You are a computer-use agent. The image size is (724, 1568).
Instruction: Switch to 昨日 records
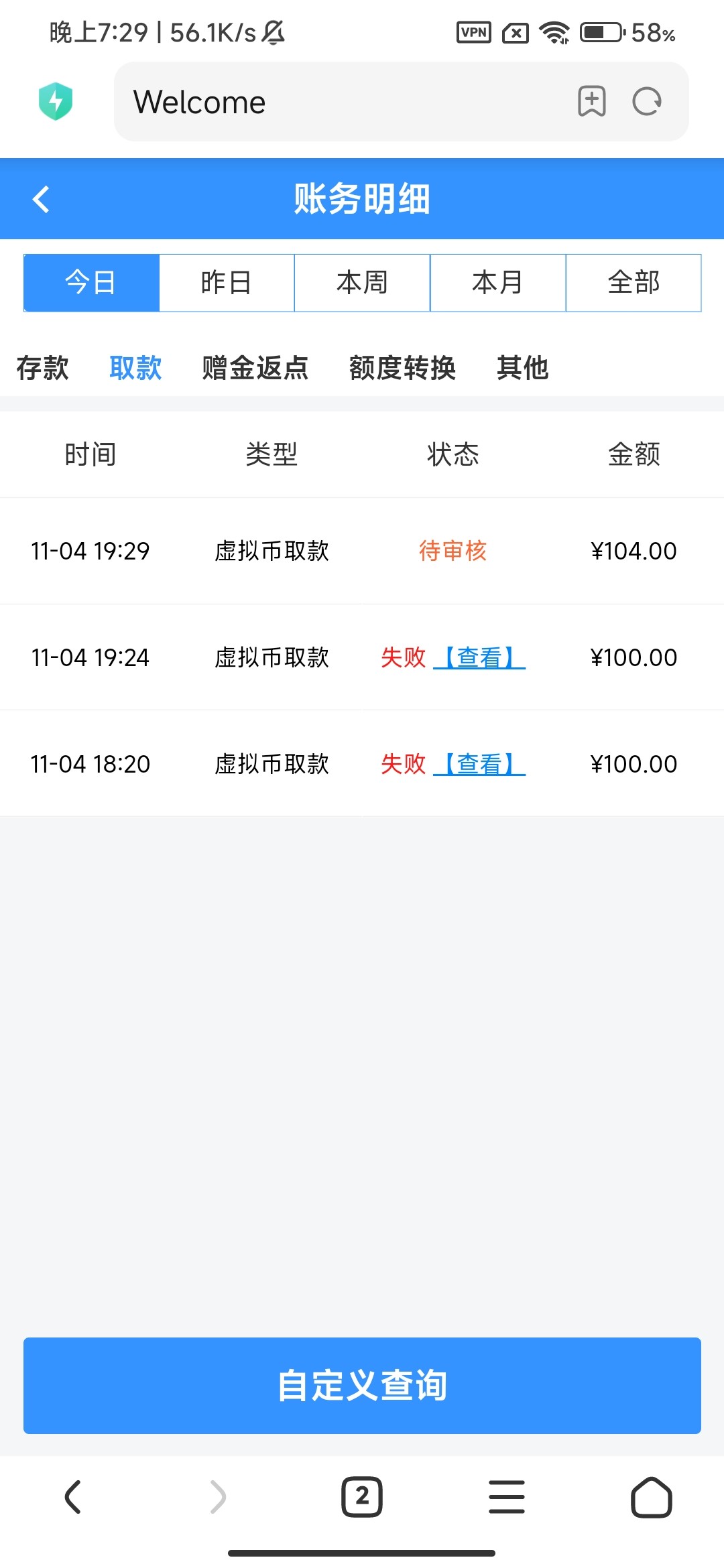pyautogui.click(x=227, y=283)
